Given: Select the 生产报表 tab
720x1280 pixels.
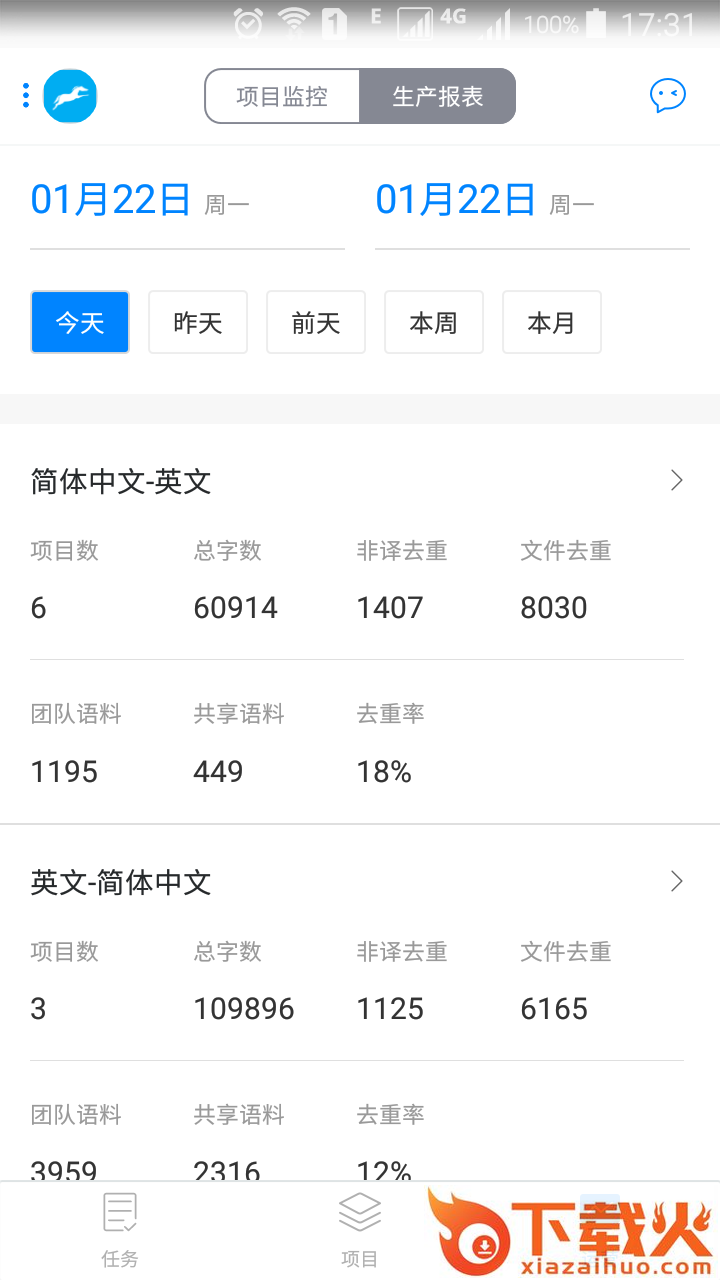Looking at the screenshot, I should (437, 96).
